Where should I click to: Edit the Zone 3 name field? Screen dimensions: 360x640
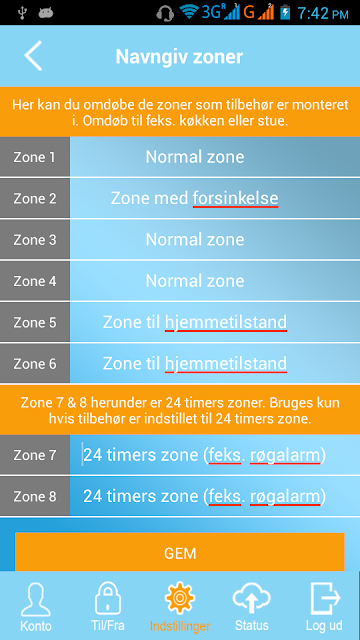[x=215, y=240]
